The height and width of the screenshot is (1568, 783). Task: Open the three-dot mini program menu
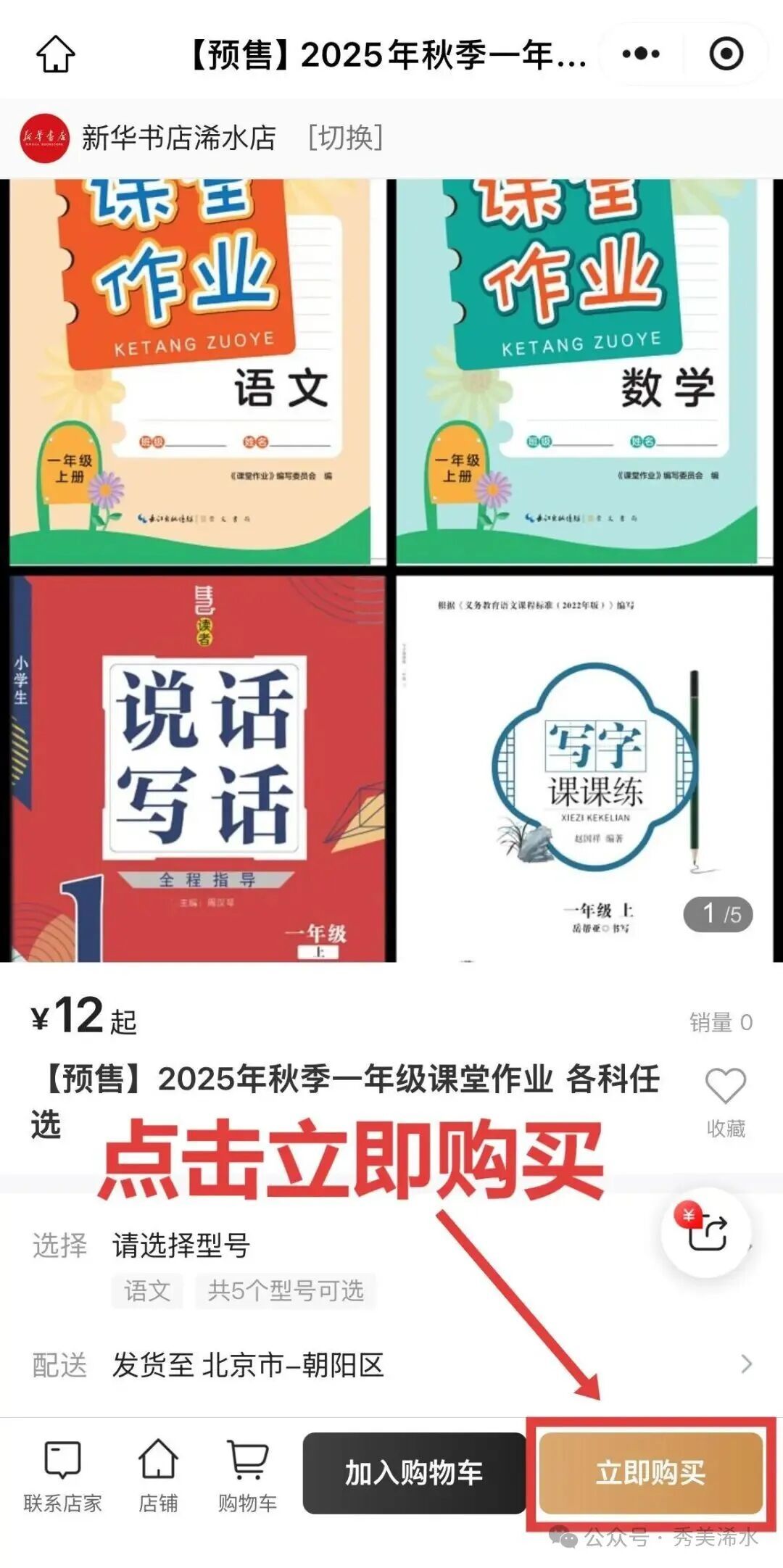coord(641,54)
